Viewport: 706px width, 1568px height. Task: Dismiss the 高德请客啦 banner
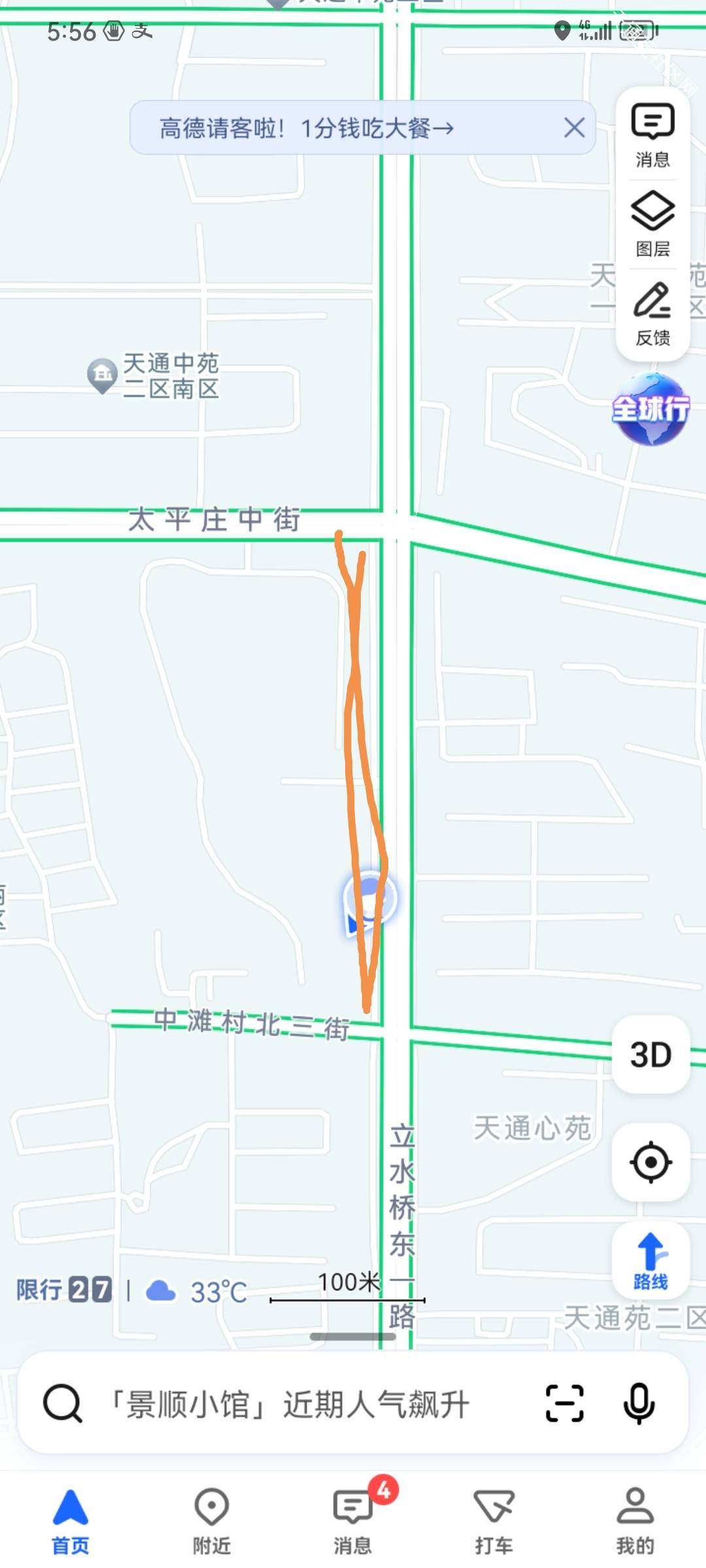point(574,127)
